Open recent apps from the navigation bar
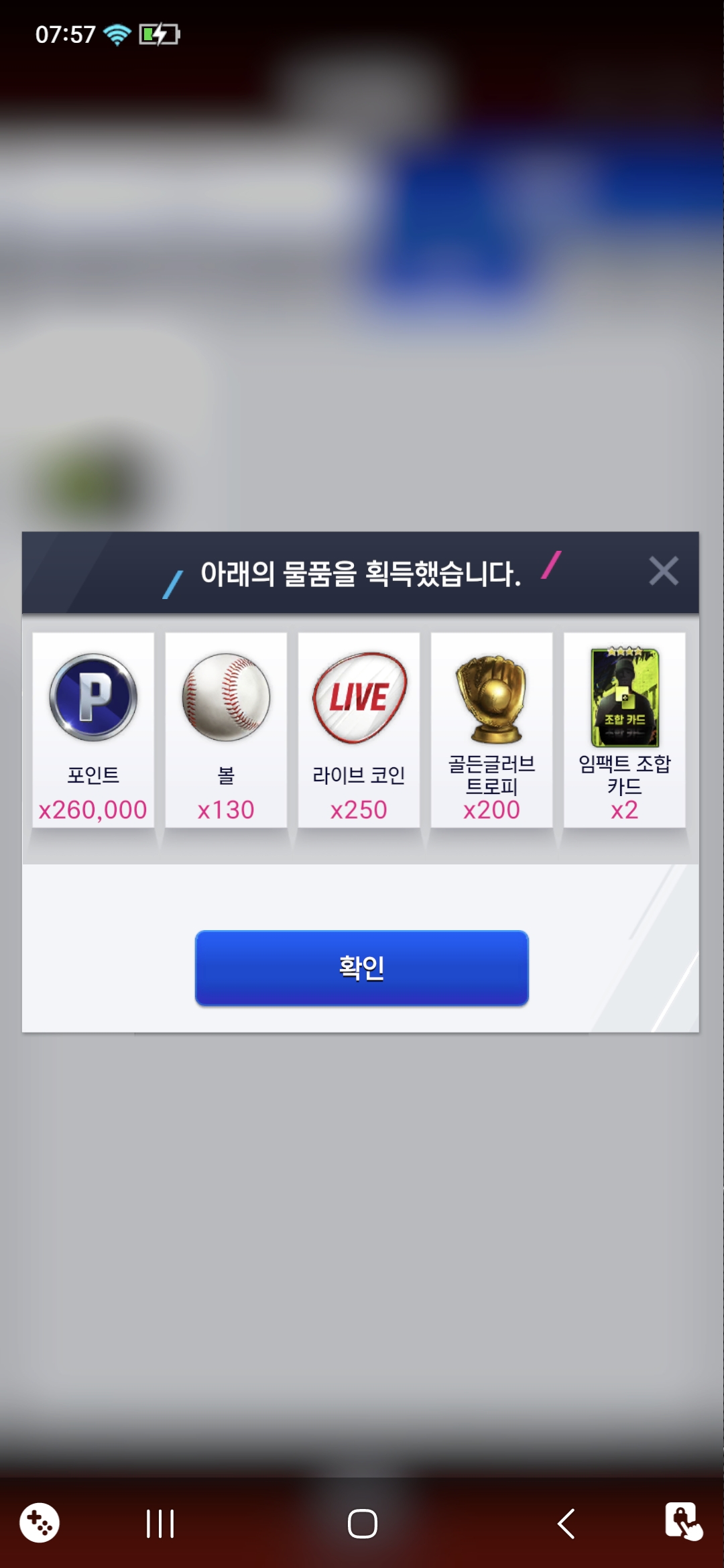The height and width of the screenshot is (1568, 724). [x=160, y=1524]
